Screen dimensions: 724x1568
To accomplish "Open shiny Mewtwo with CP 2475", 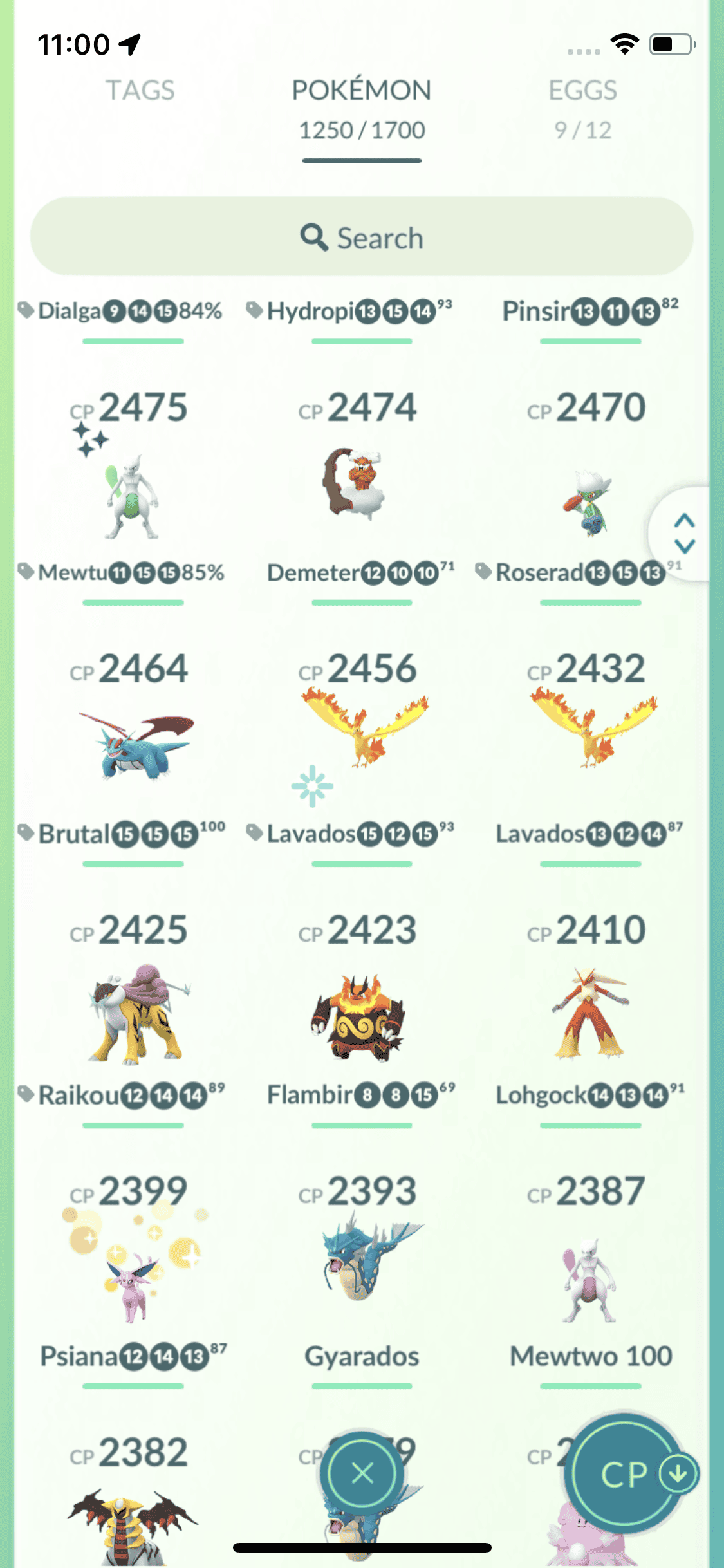I will pos(132,496).
